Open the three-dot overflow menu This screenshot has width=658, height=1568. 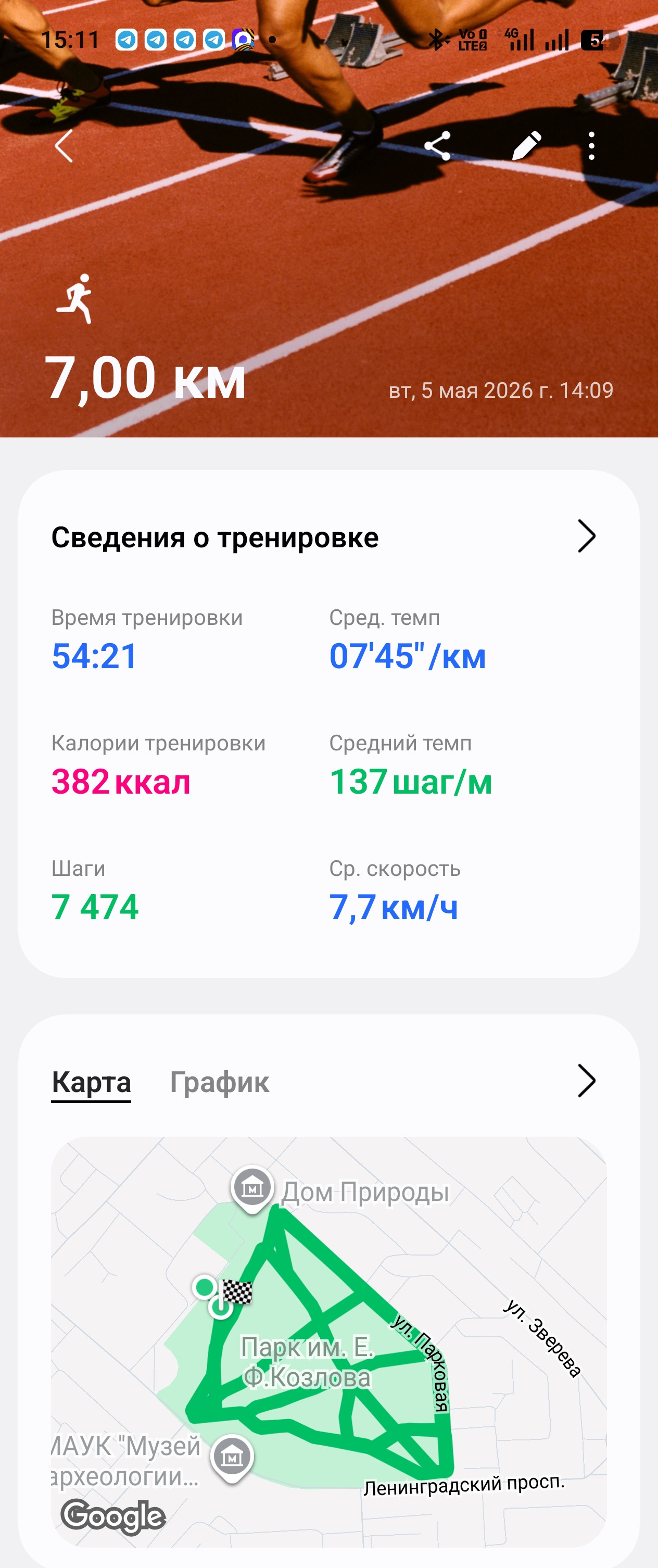592,146
